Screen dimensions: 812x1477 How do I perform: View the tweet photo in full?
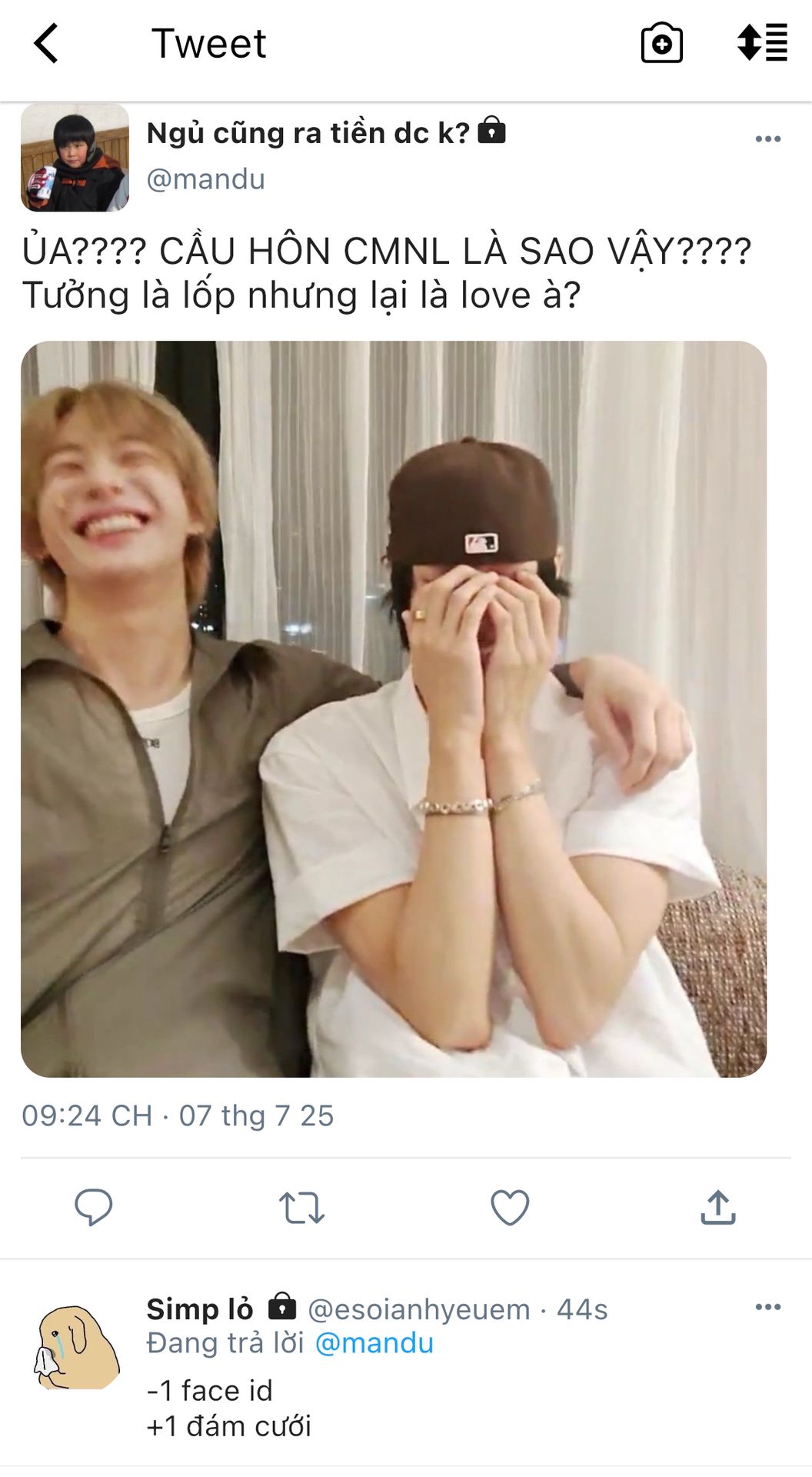(394, 708)
